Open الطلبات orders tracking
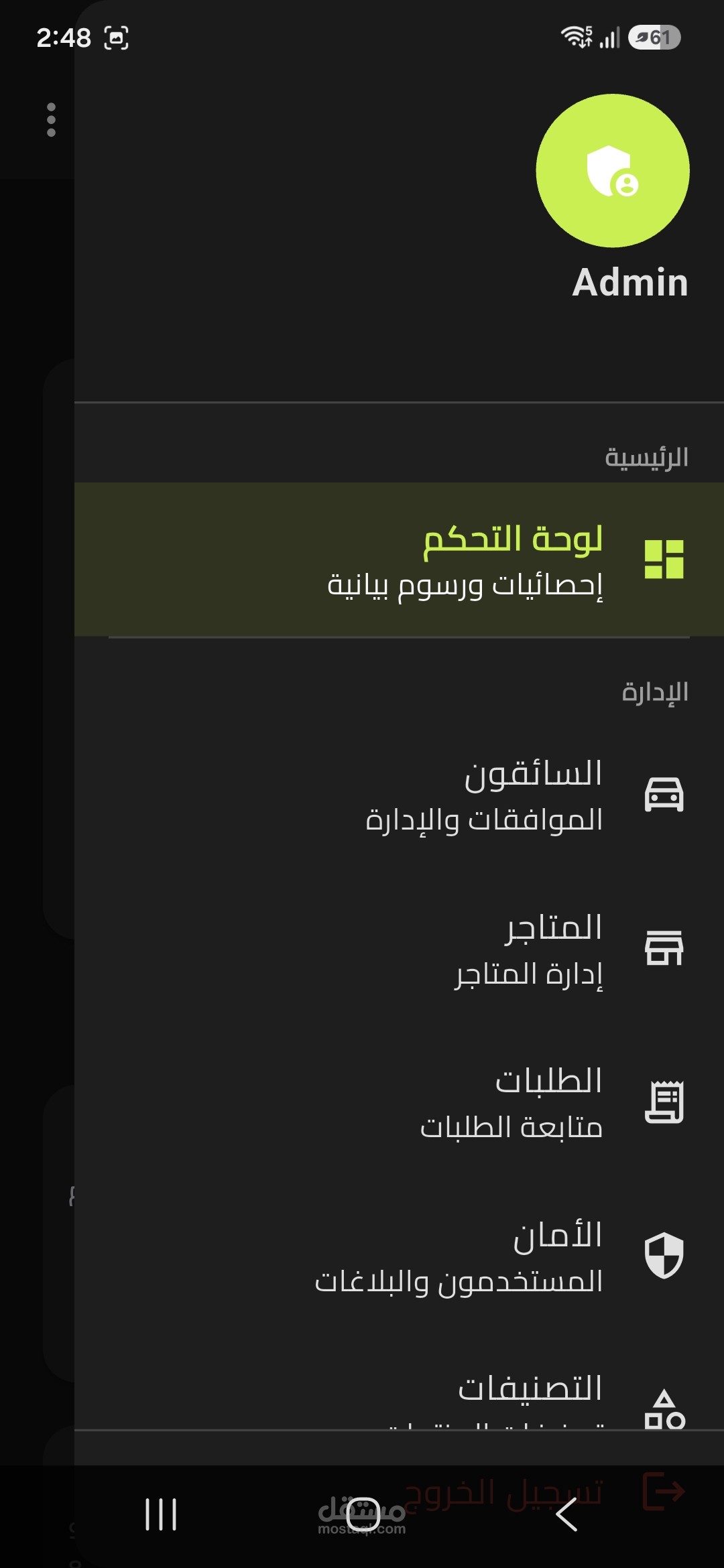This screenshot has width=724, height=1568. click(399, 1102)
